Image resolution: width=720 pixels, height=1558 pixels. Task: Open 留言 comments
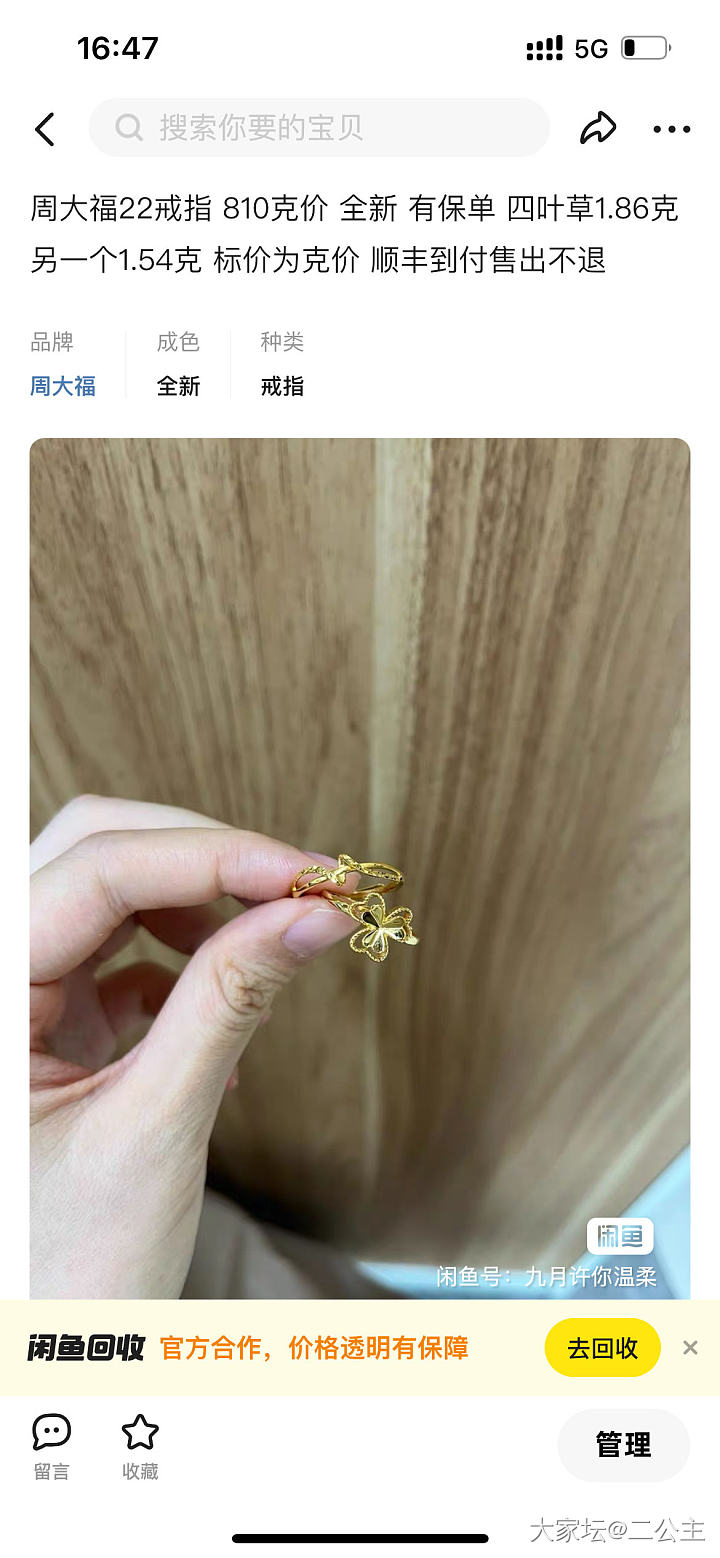tap(51, 1445)
